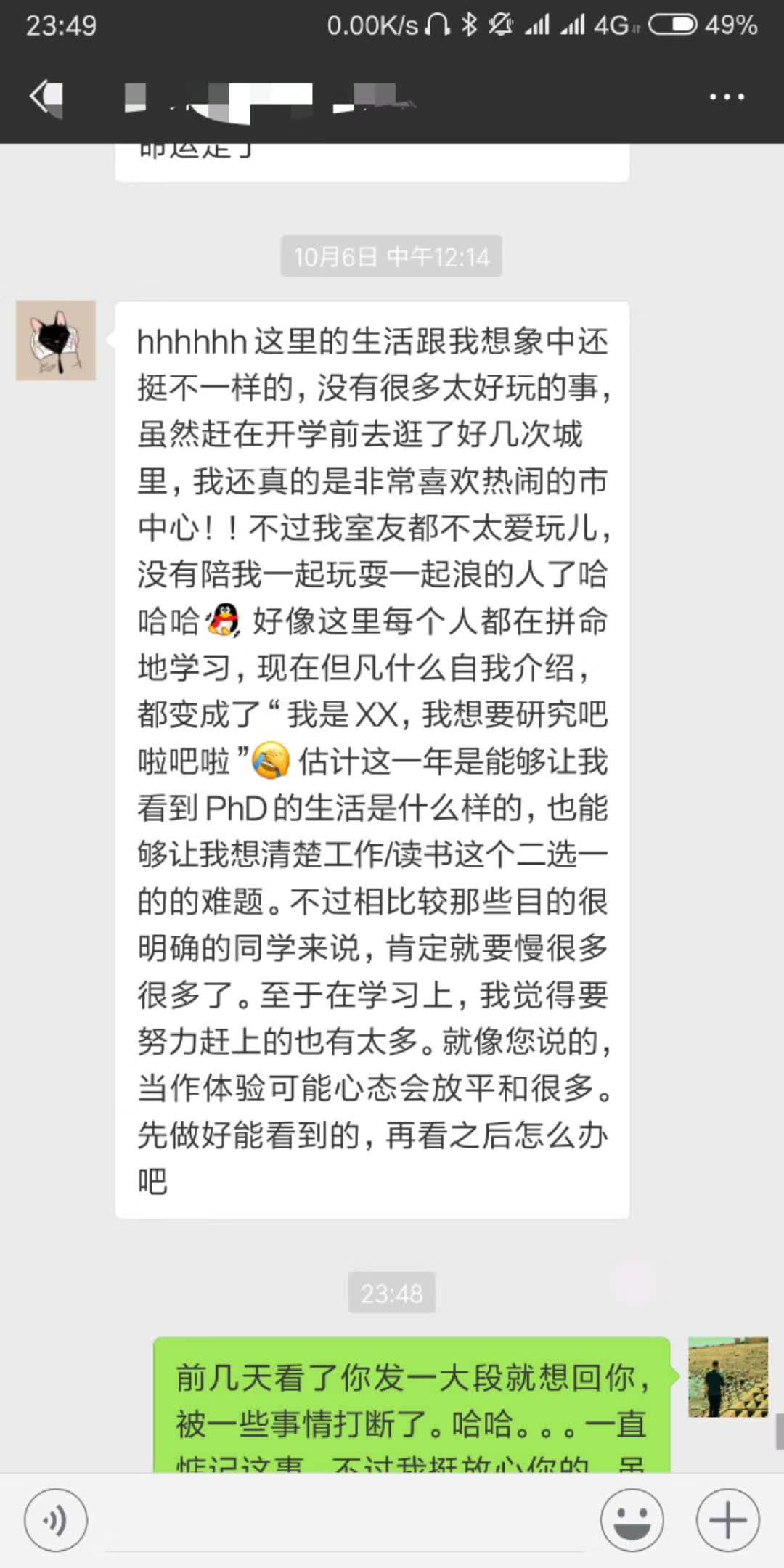The height and width of the screenshot is (1568, 784).
Task: Open the emoji sticker panel
Action: 632,1520
